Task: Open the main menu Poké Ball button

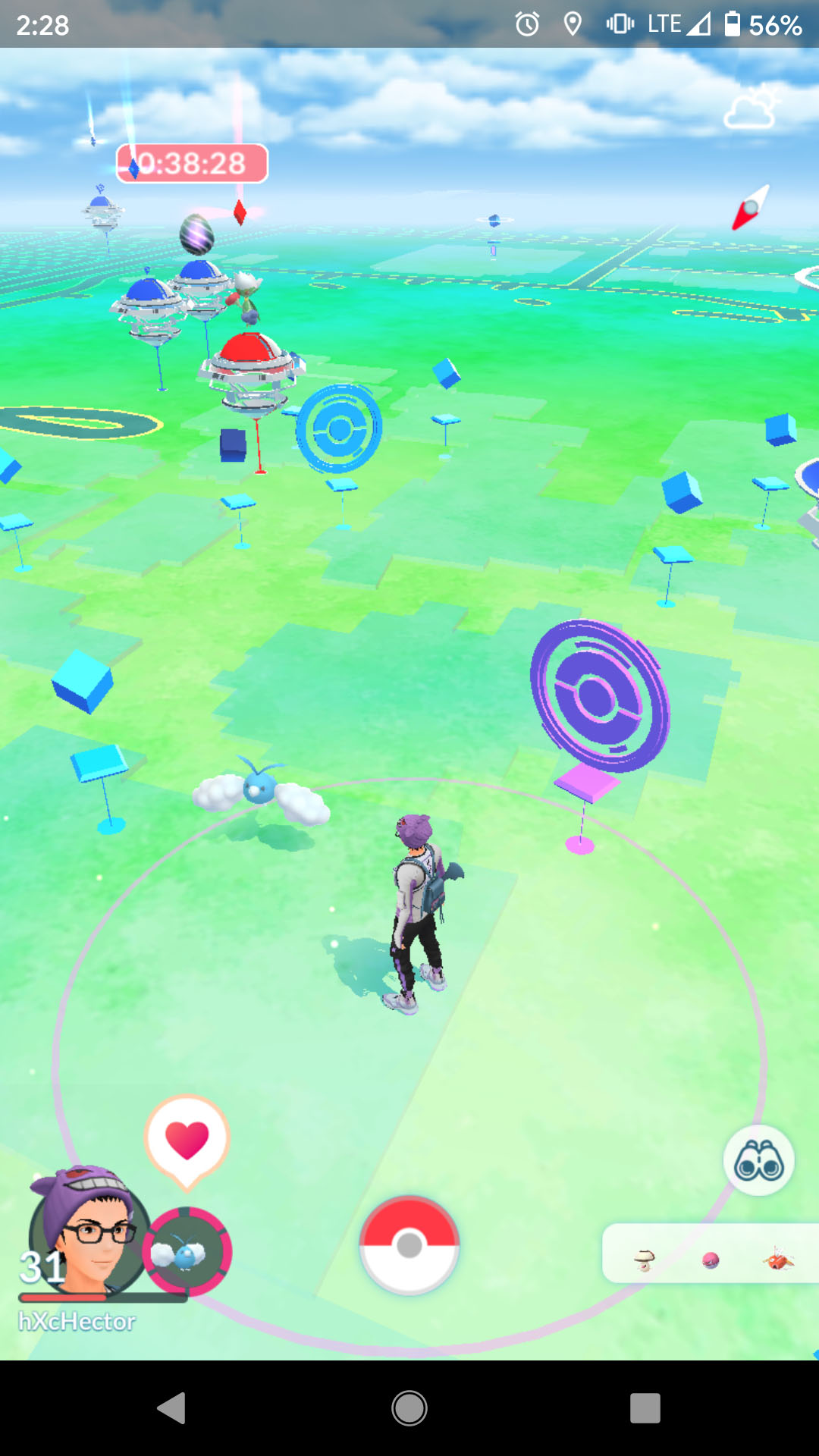Action: (x=409, y=1244)
